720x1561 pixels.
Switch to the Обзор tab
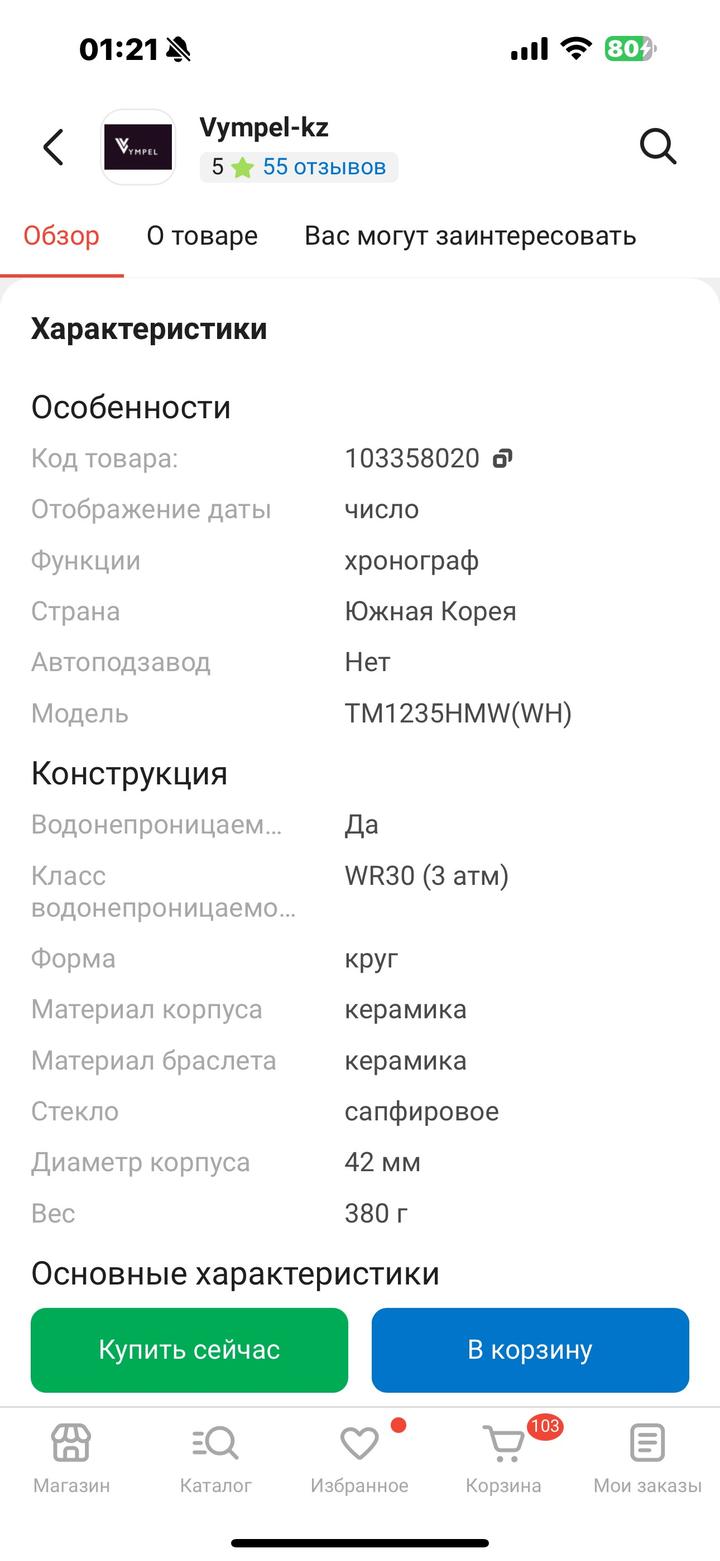click(x=62, y=236)
